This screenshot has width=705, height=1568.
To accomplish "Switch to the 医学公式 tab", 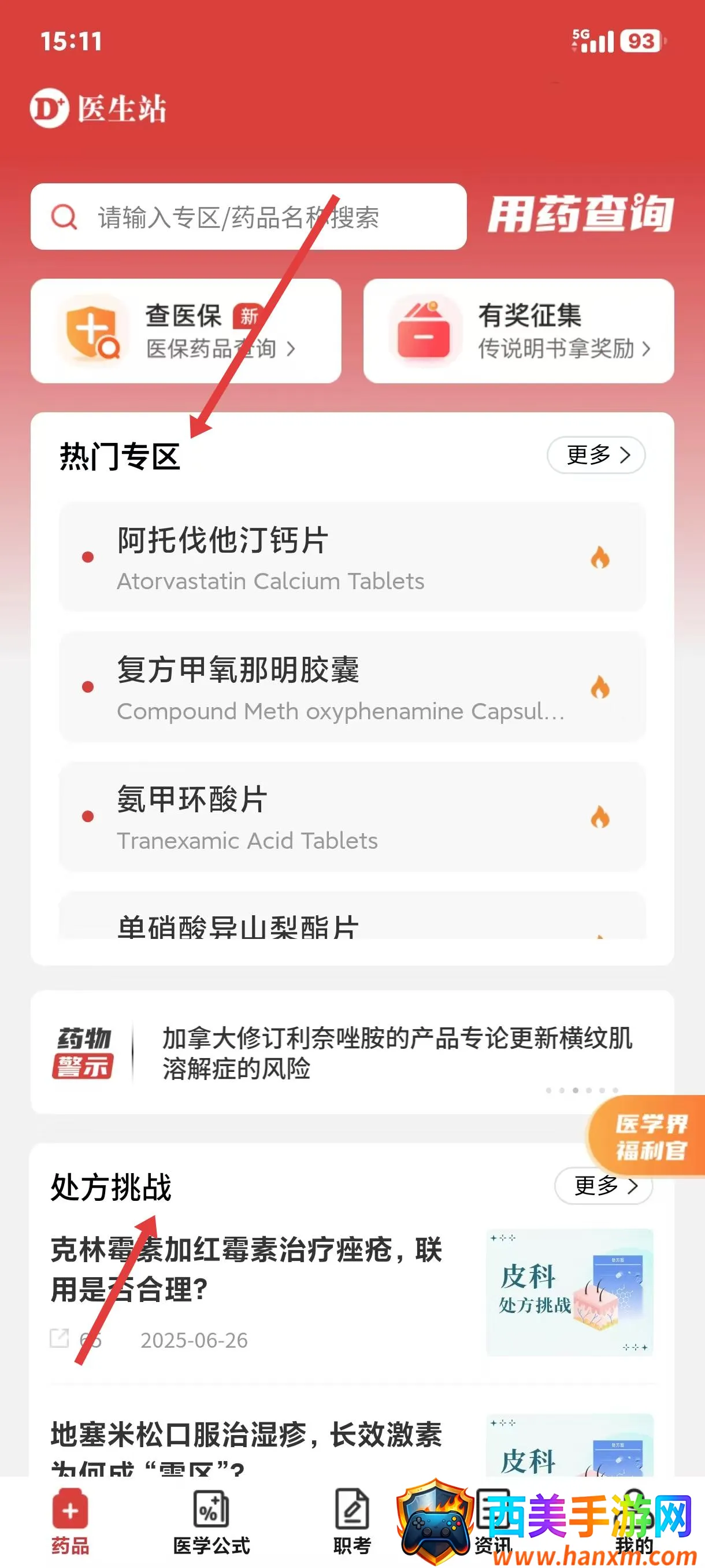I will (211, 1521).
